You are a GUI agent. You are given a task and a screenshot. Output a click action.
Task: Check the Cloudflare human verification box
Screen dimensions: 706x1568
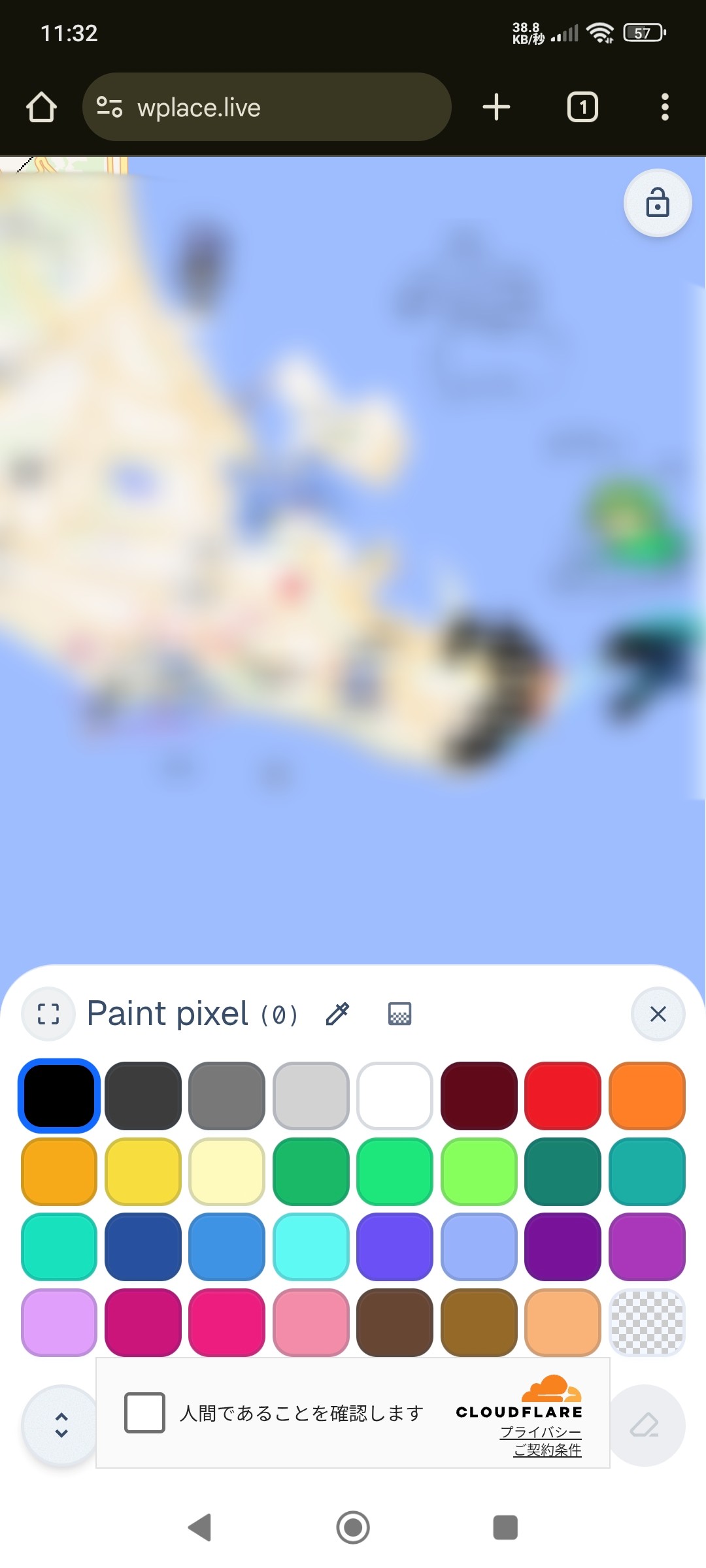pos(144,1413)
